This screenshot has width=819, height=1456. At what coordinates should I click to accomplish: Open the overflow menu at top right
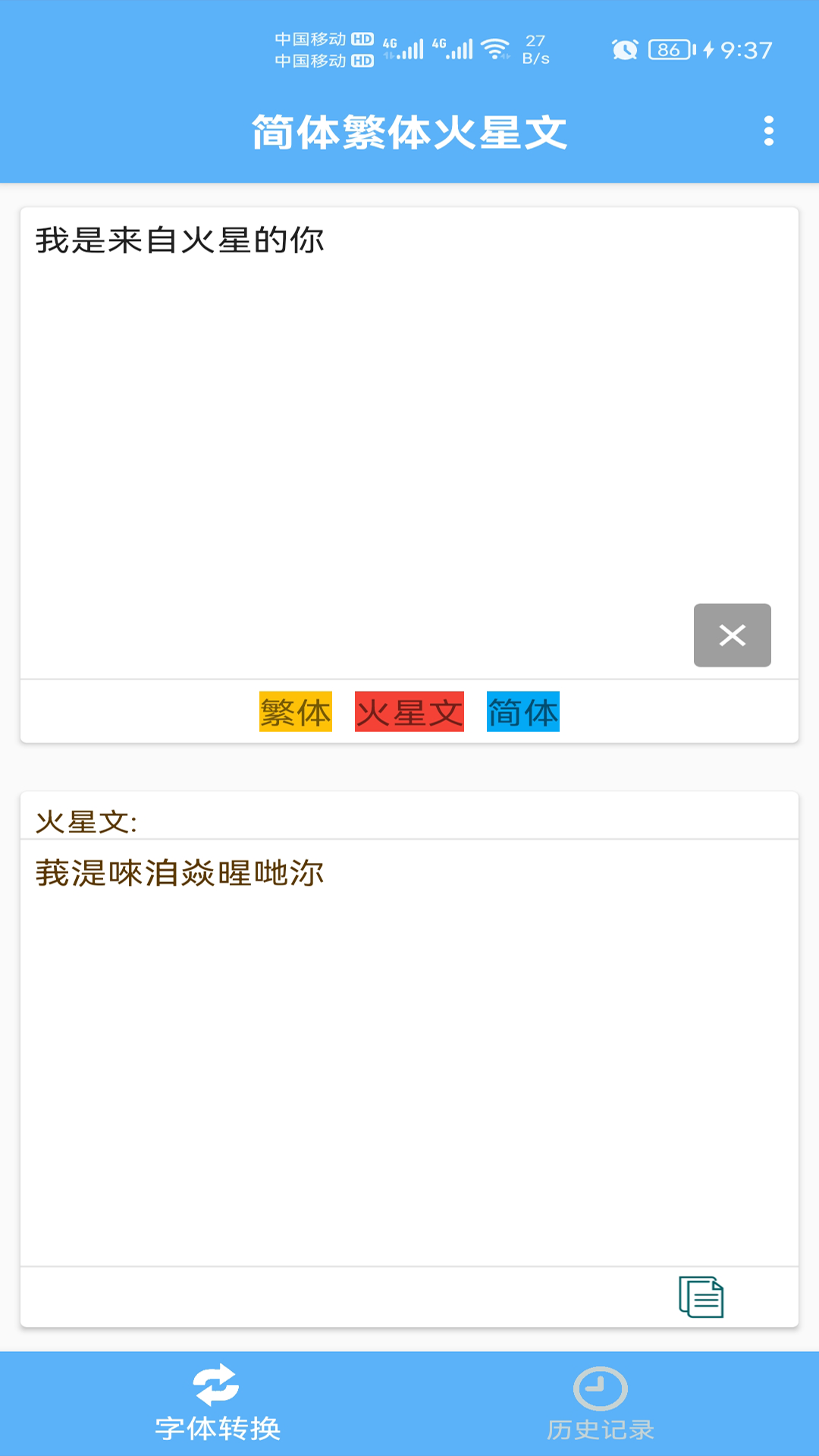click(x=770, y=129)
